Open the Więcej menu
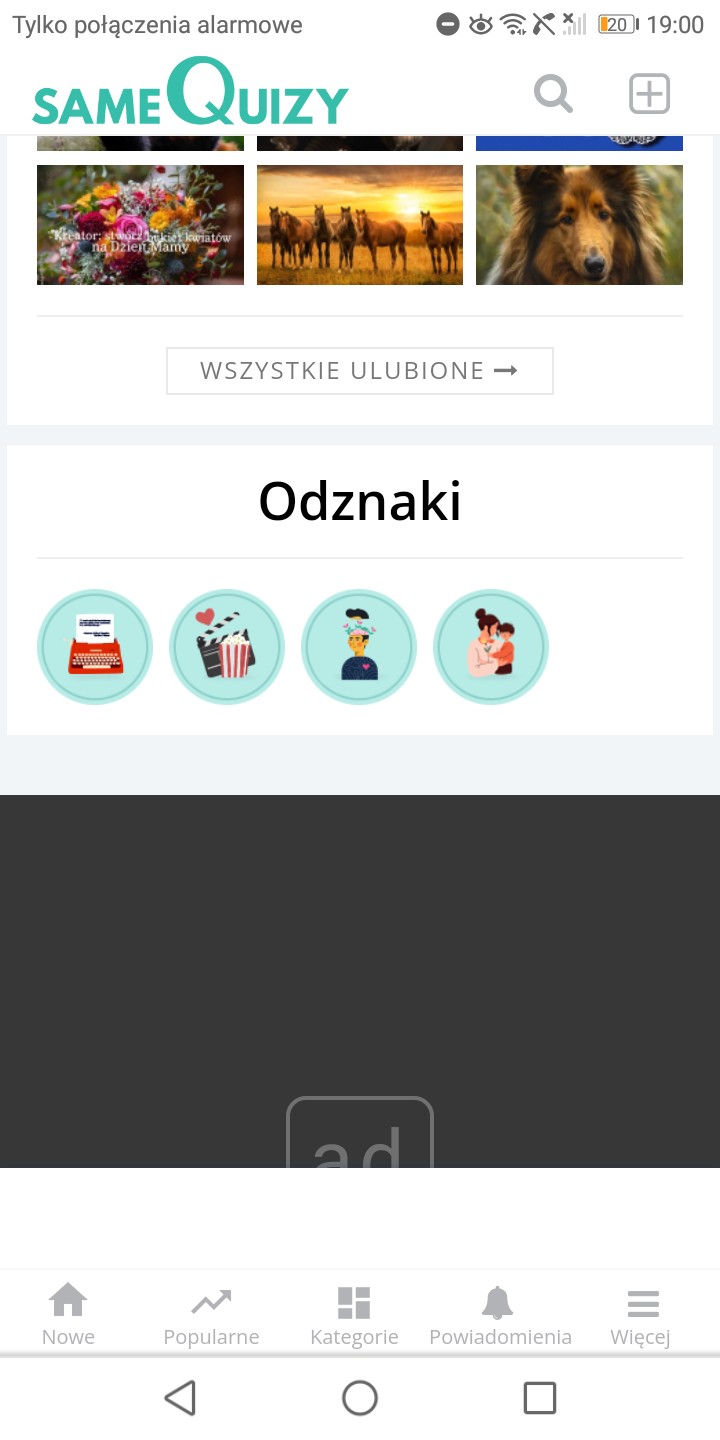Viewport: 720px width, 1440px height. point(641,1315)
